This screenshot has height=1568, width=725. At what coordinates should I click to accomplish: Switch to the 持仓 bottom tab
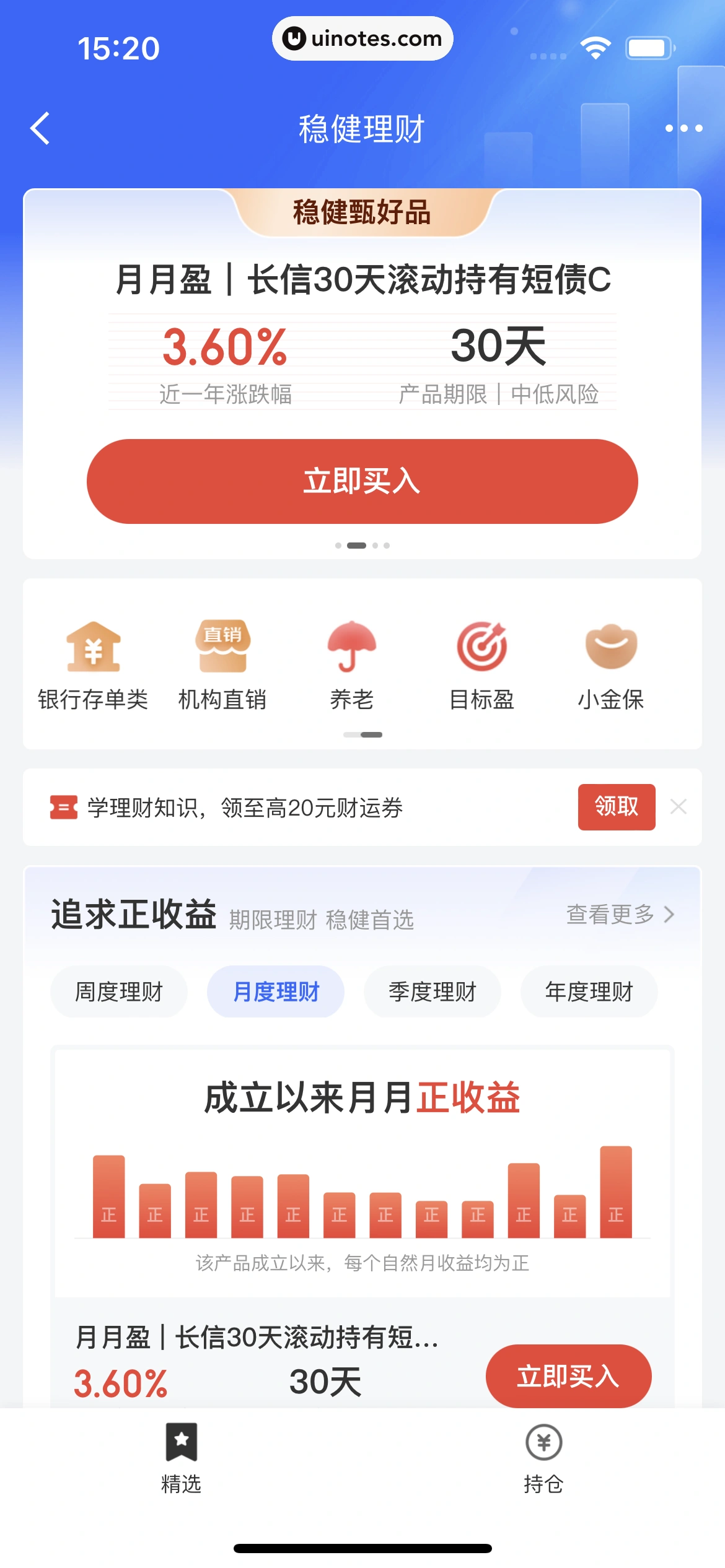pos(543,1458)
